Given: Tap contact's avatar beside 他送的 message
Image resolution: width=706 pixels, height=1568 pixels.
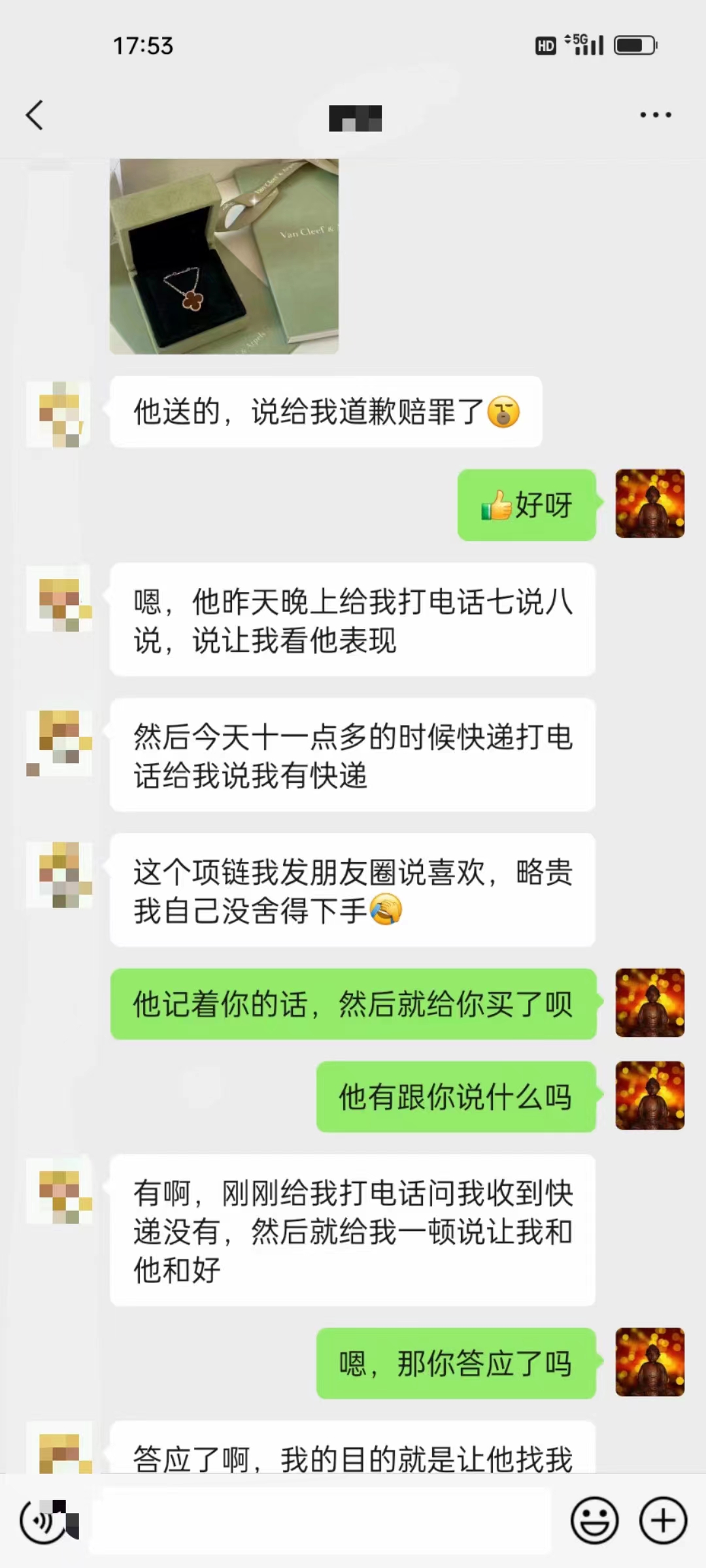Looking at the screenshot, I should tap(59, 414).
